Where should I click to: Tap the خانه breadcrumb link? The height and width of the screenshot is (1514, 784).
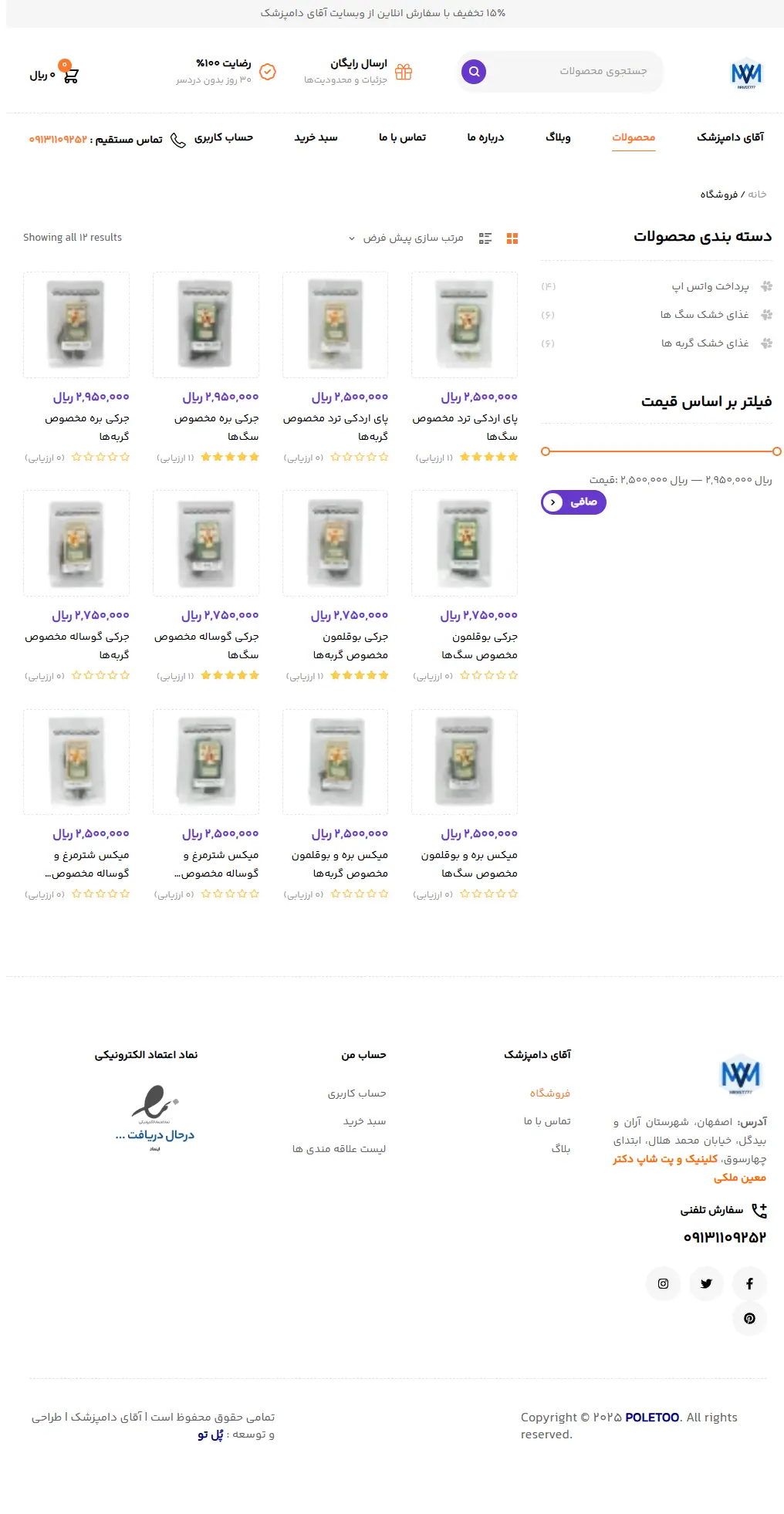tap(757, 194)
